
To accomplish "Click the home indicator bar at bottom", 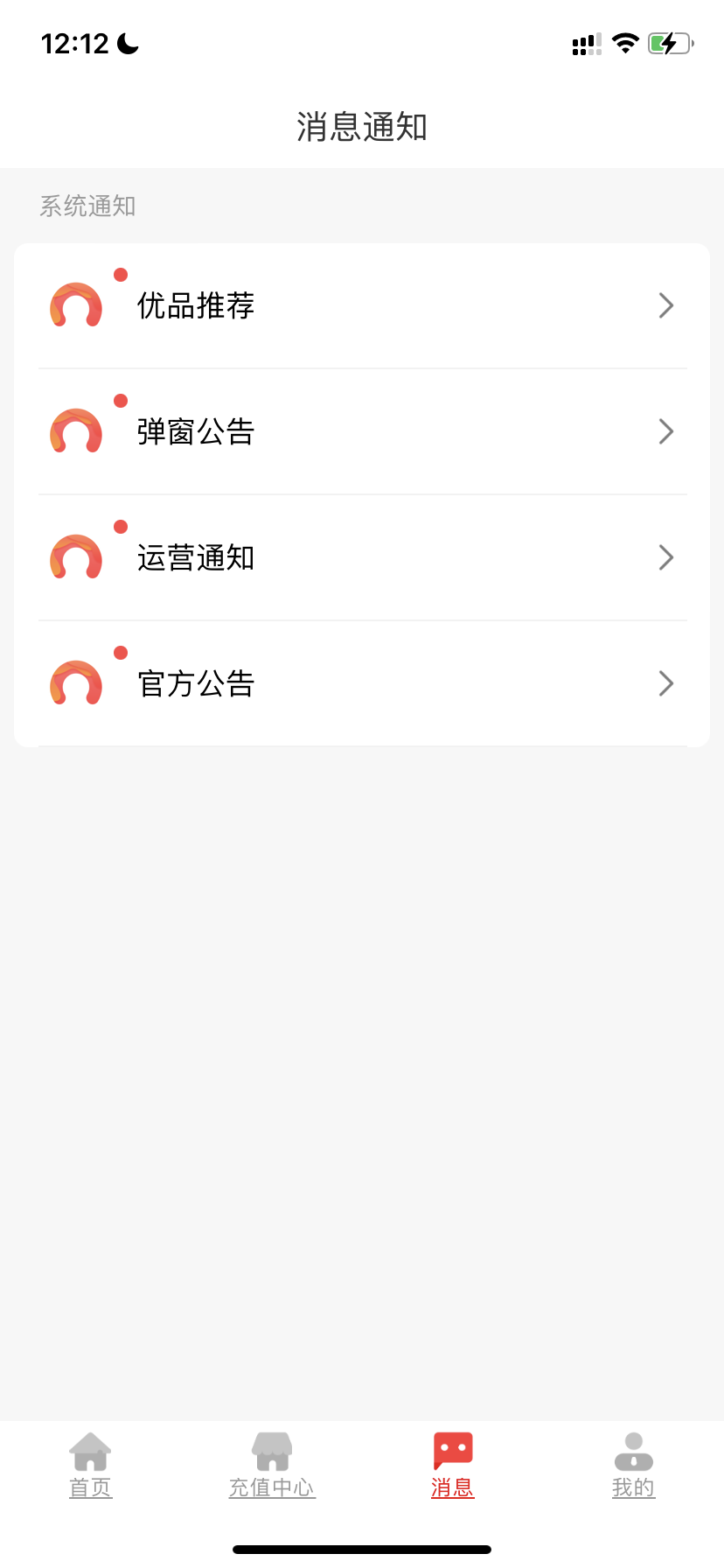I will (362, 1549).
